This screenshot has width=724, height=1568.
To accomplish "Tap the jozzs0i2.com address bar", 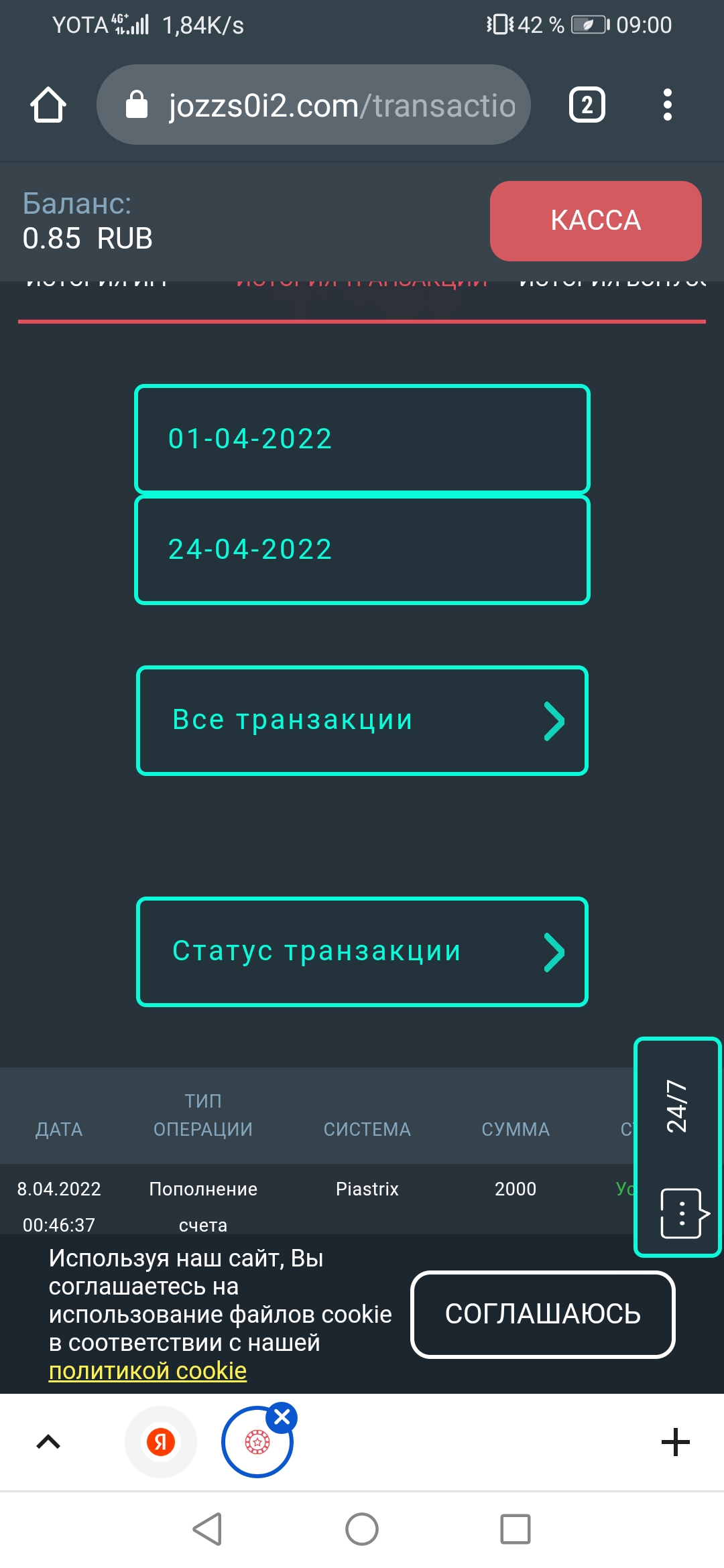I will [314, 105].
